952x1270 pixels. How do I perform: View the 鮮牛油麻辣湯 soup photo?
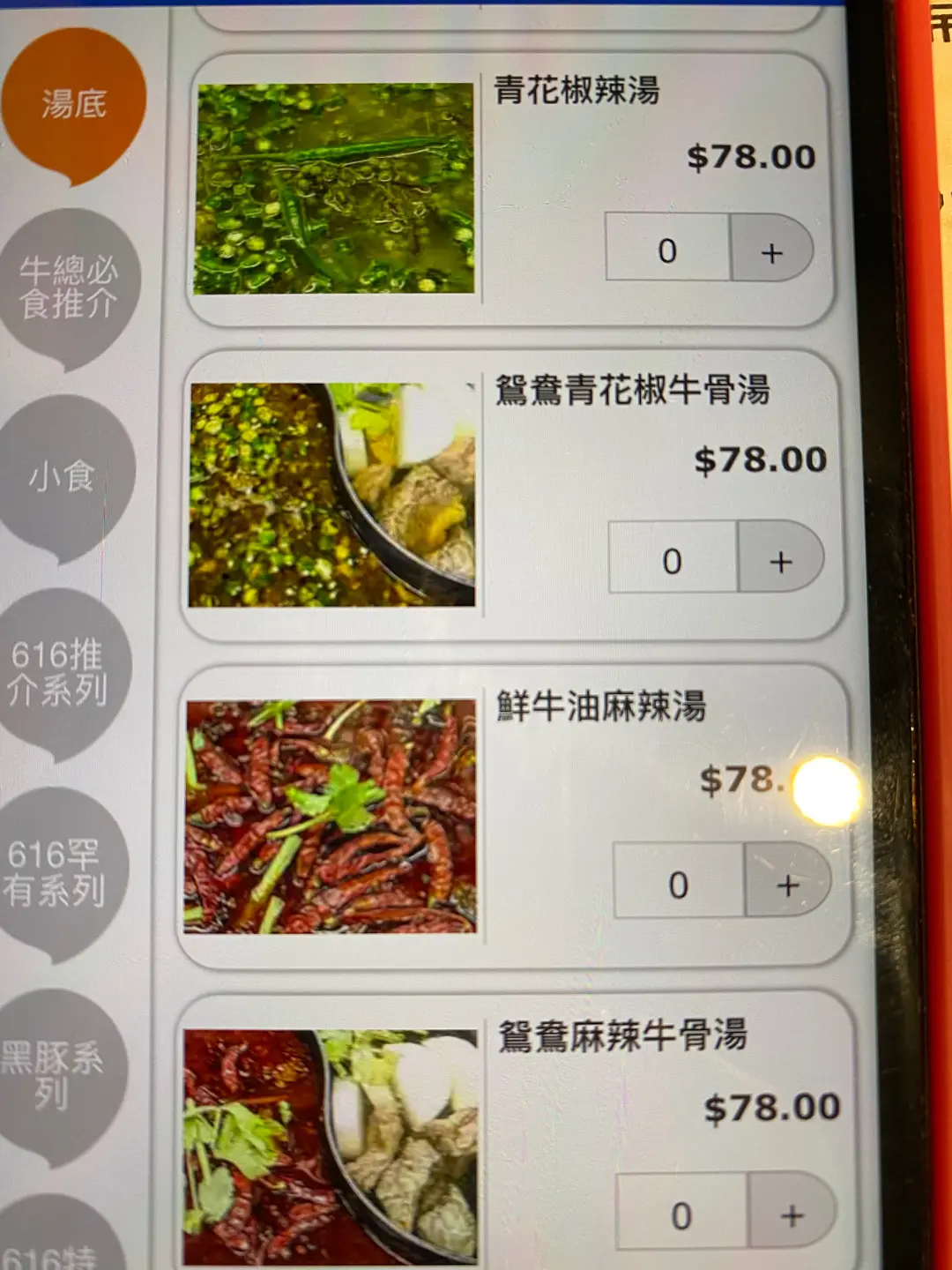pyautogui.click(x=331, y=817)
